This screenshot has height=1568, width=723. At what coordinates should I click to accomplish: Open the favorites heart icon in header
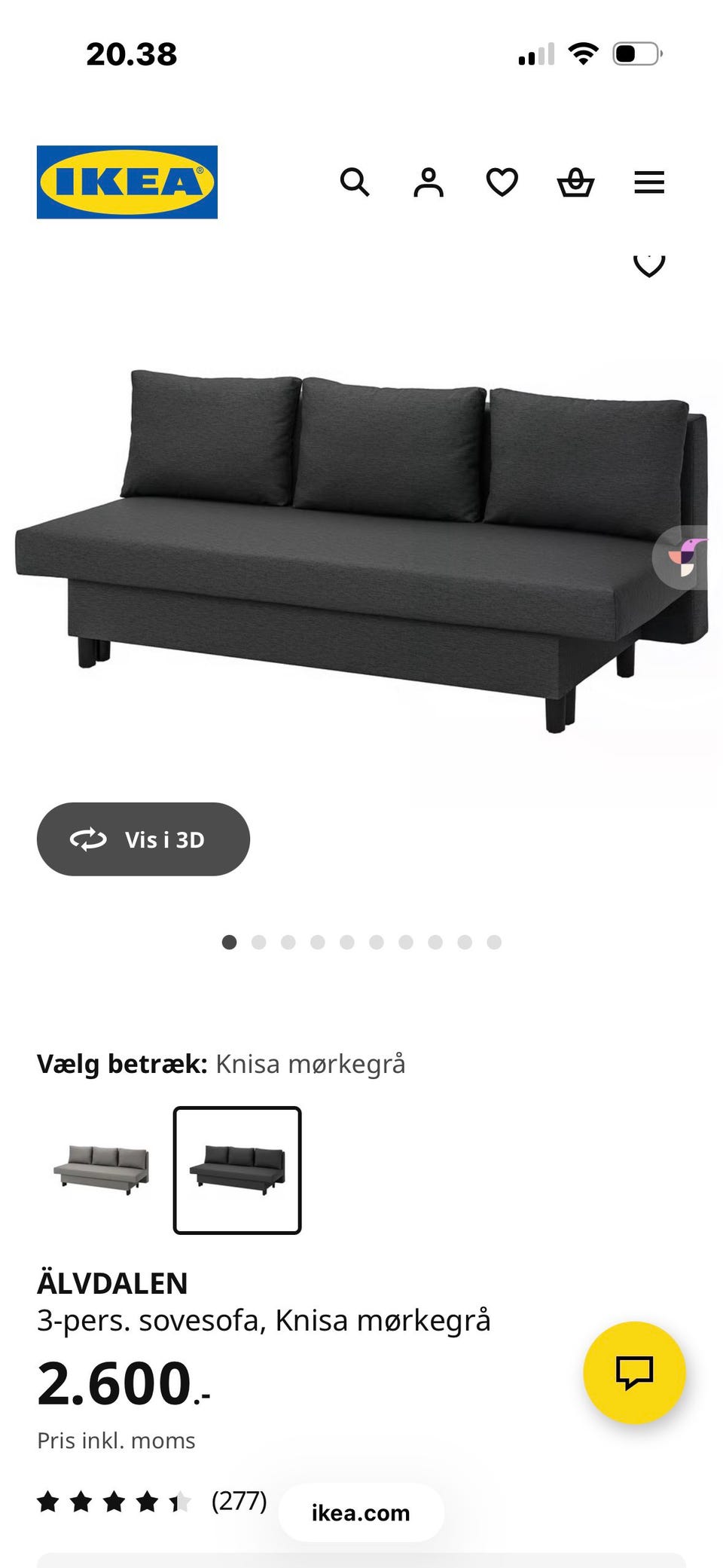click(501, 182)
